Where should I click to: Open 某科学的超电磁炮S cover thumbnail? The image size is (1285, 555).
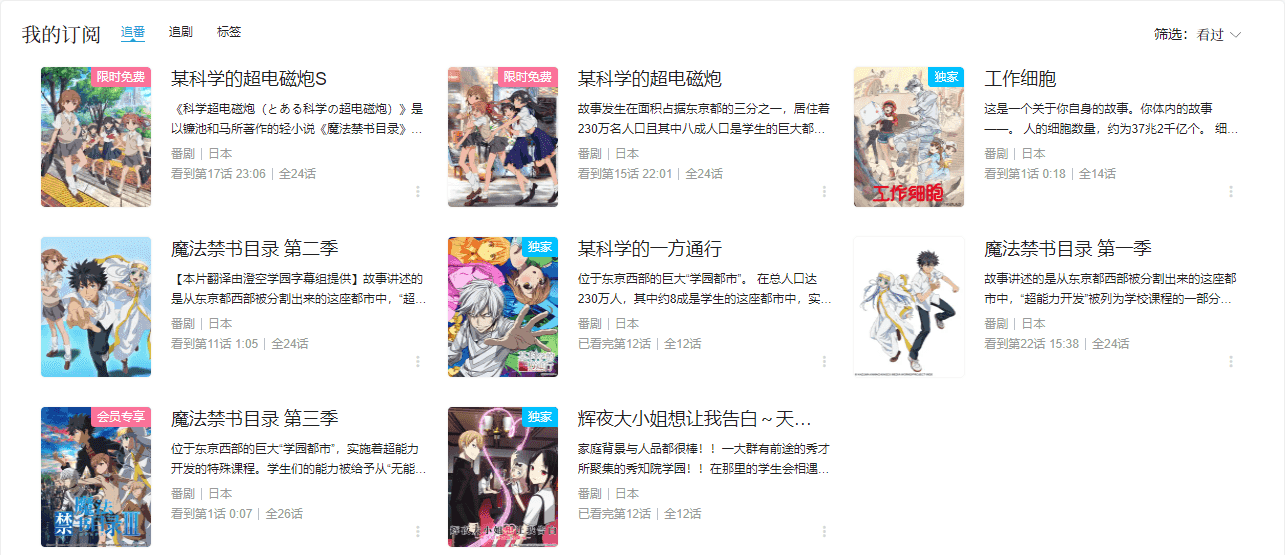click(96, 137)
